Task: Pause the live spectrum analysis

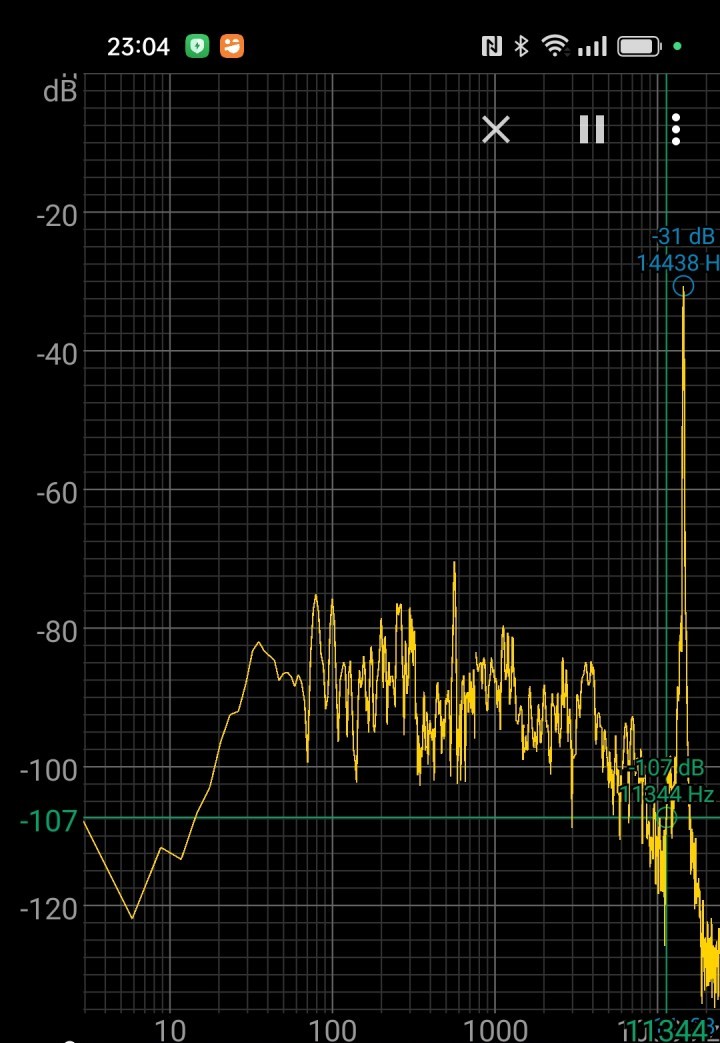Action: pos(592,129)
